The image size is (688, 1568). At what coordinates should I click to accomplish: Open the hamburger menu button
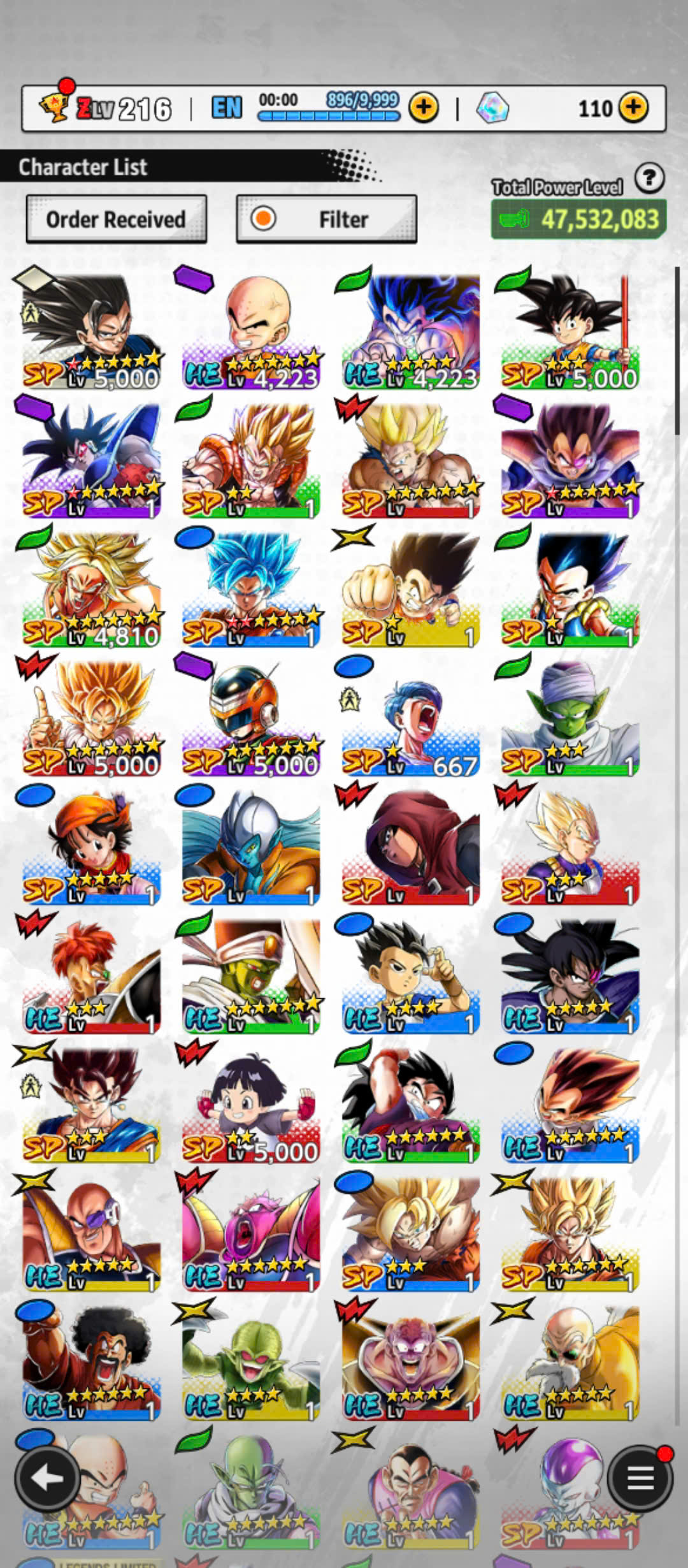(x=640, y=1478)
